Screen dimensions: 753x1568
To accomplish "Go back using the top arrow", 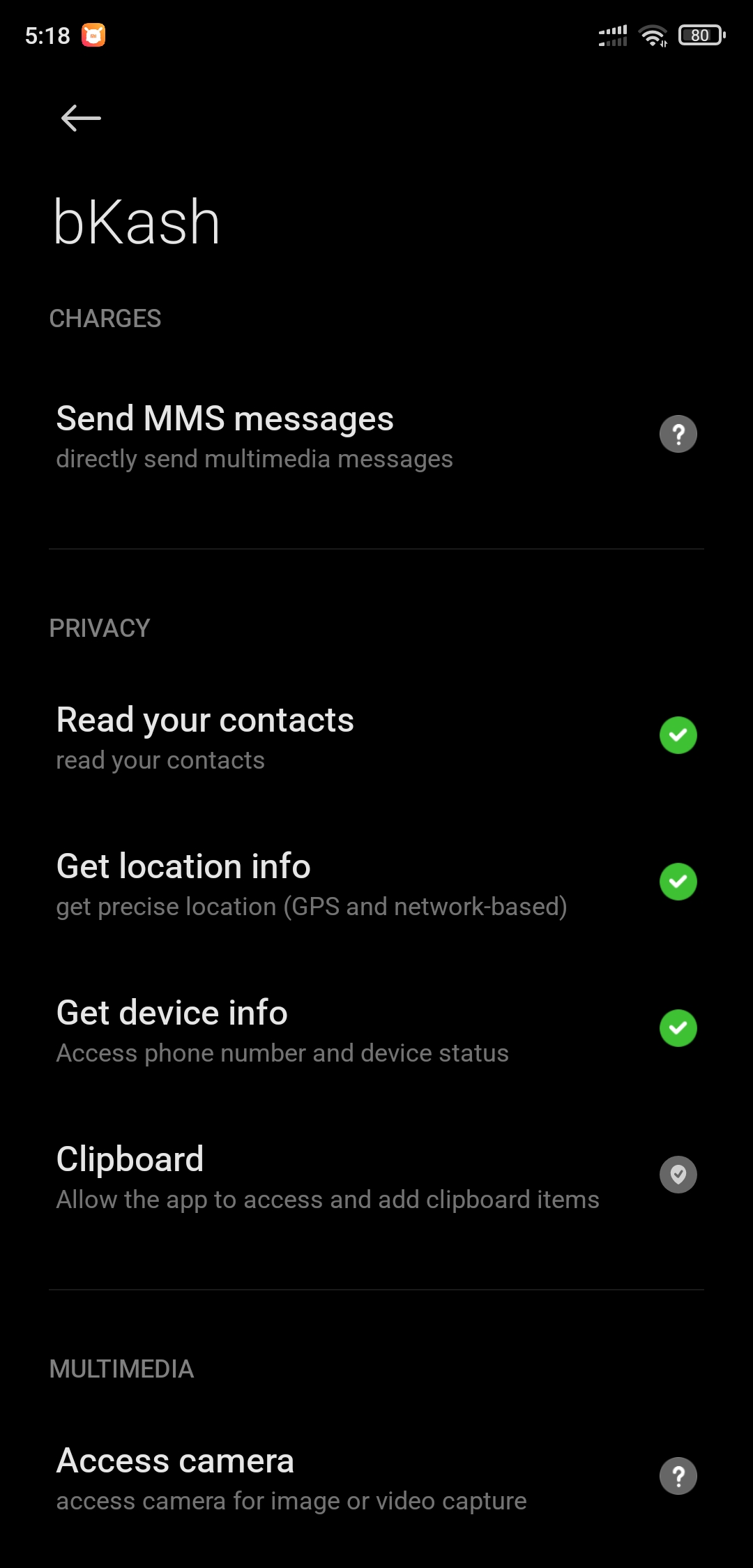I will pyautogui.click(x=81, y=119).
